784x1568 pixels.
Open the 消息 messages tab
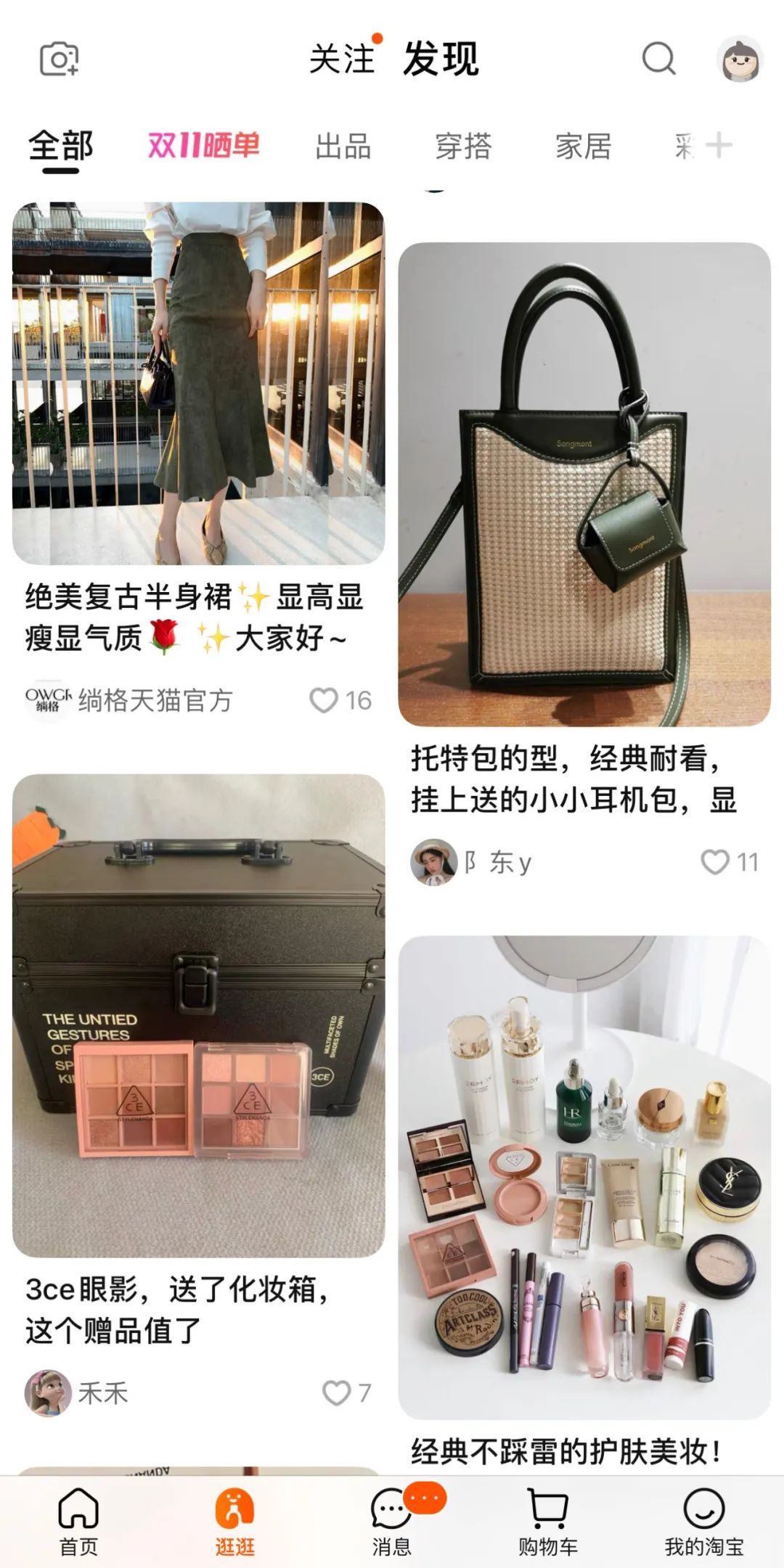click(x=392, y=1521)
